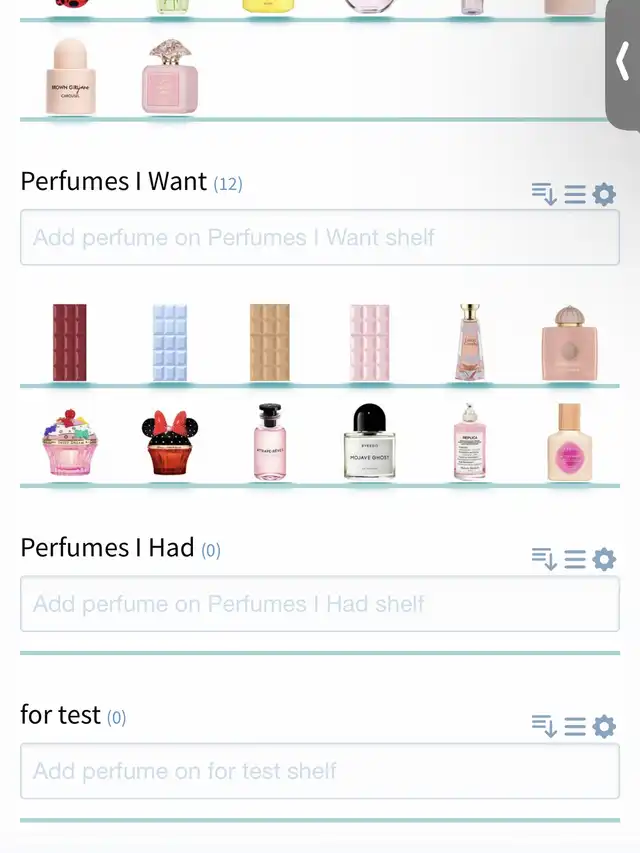Viewport: 640px width, 853px height.
Task: Open settings gear for Perfumes I Had
Action: (x=604, y=559)
